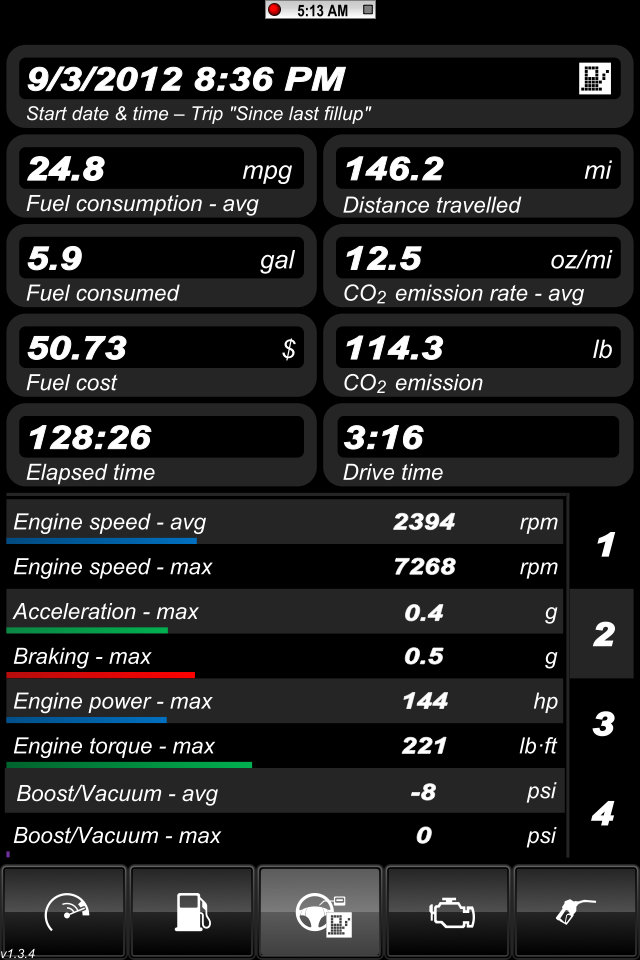Open the gauges dashboard tab
This screenshot has width=640, height=960.
pos(65,911)
